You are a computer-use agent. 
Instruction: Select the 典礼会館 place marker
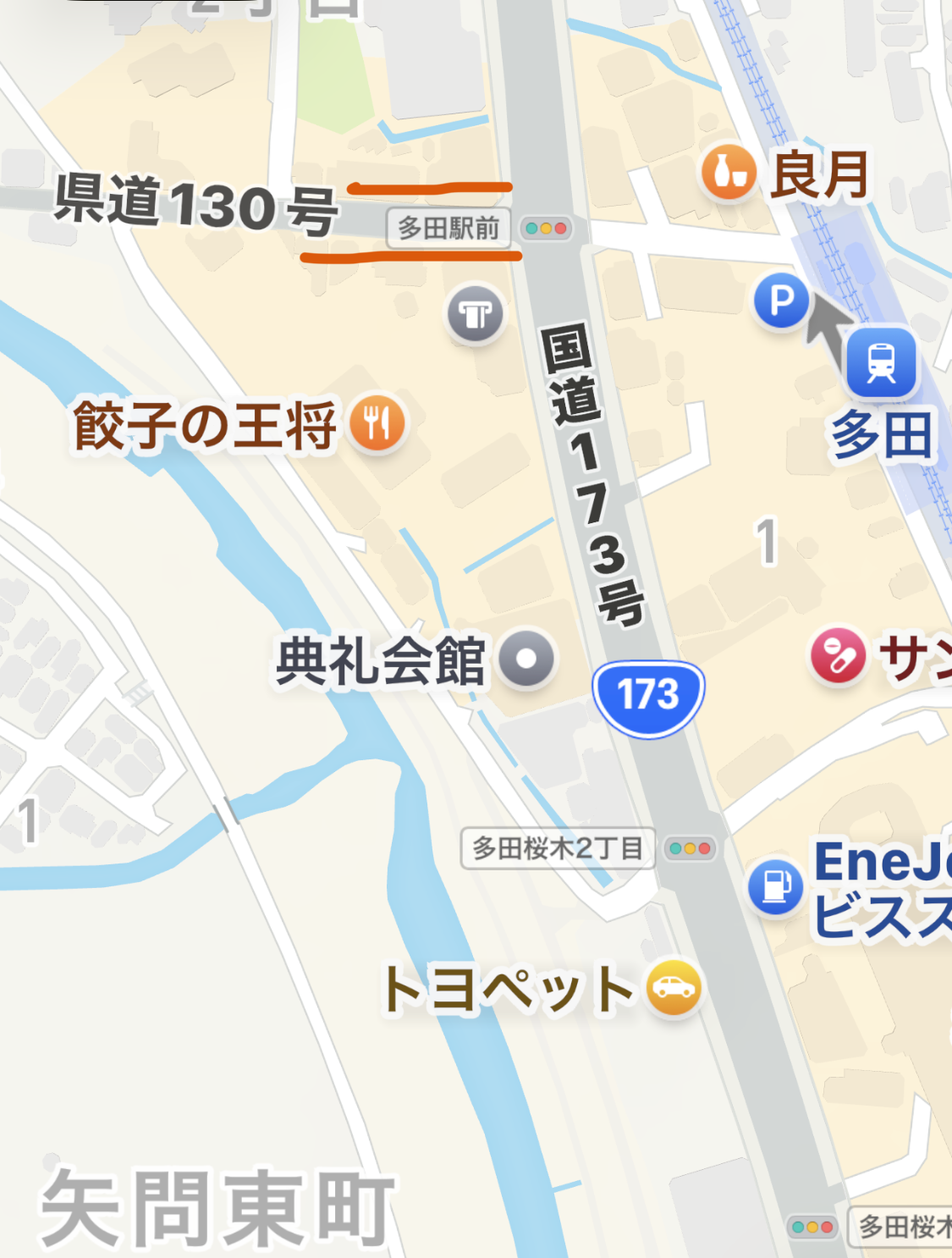(x=526, y=658)
